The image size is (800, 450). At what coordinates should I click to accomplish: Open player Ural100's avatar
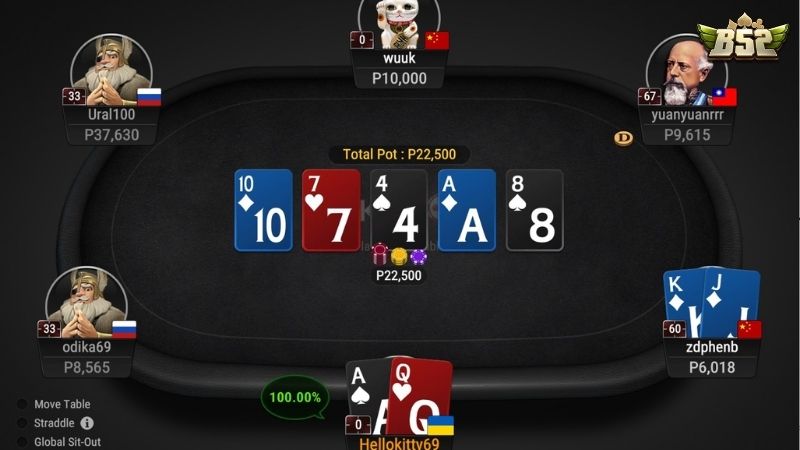pos(110,72)
